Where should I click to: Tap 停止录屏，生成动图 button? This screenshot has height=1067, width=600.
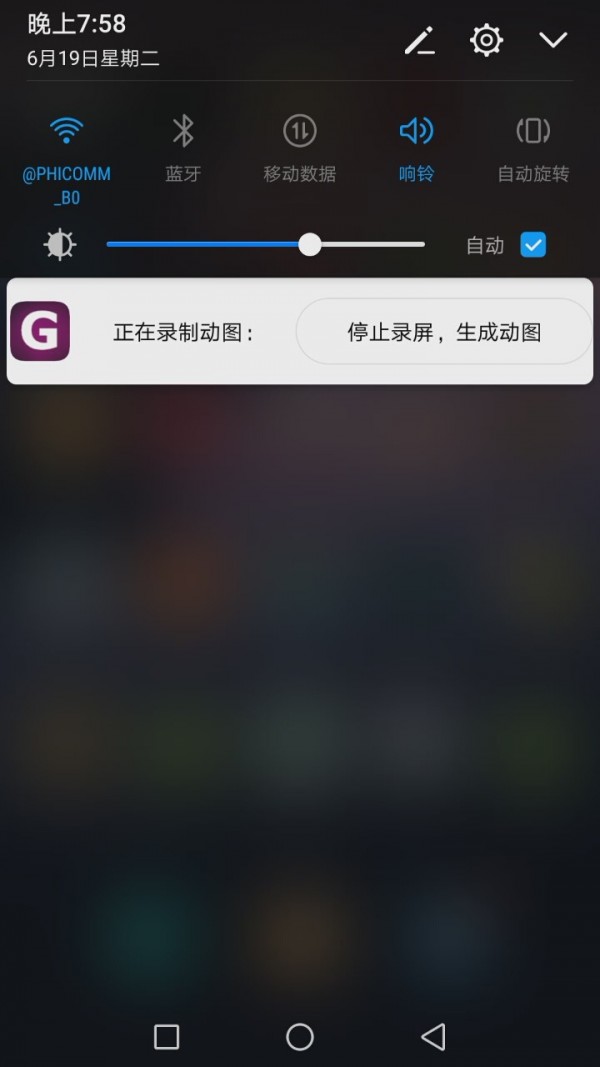(444, 332)
